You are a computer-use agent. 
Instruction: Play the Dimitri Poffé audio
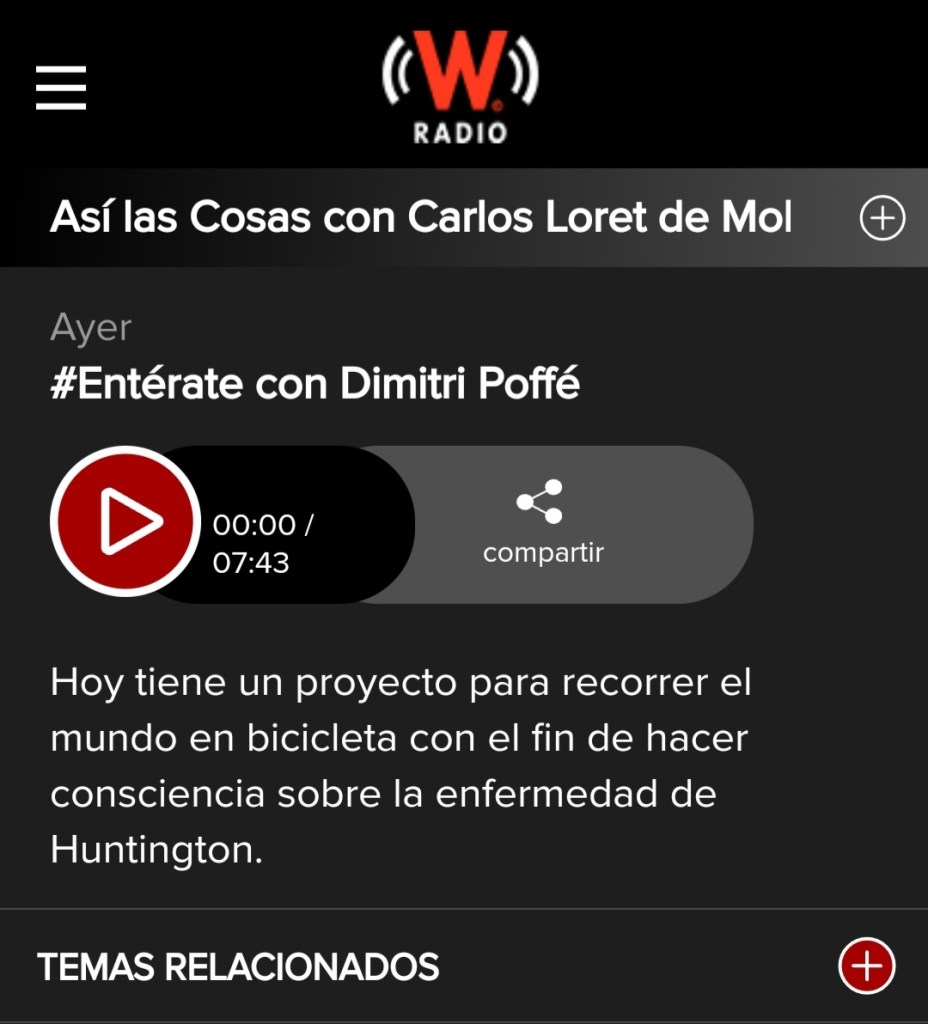pyautogui.click(x=126, y=521)
